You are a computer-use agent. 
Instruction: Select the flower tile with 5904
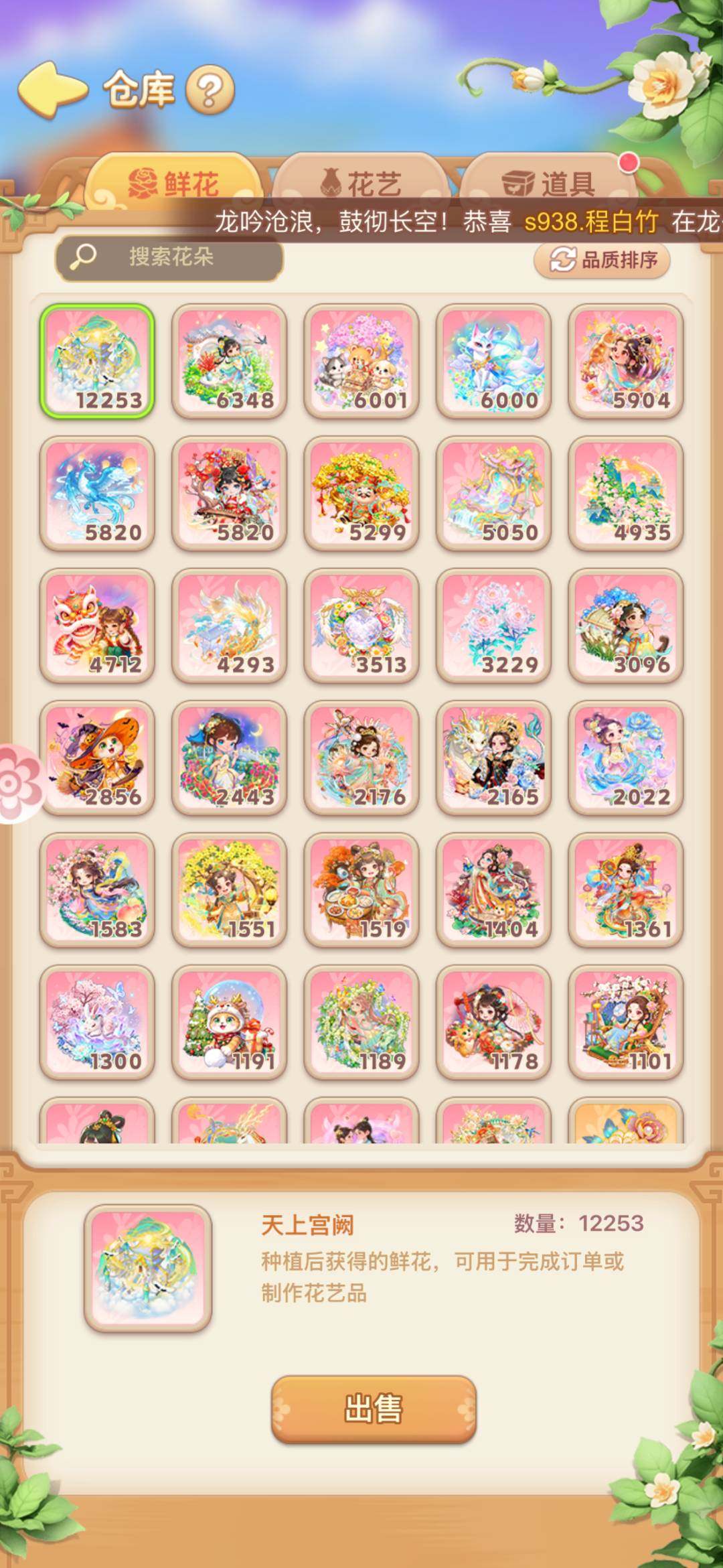pyautogui.click(x=625, y=362)
